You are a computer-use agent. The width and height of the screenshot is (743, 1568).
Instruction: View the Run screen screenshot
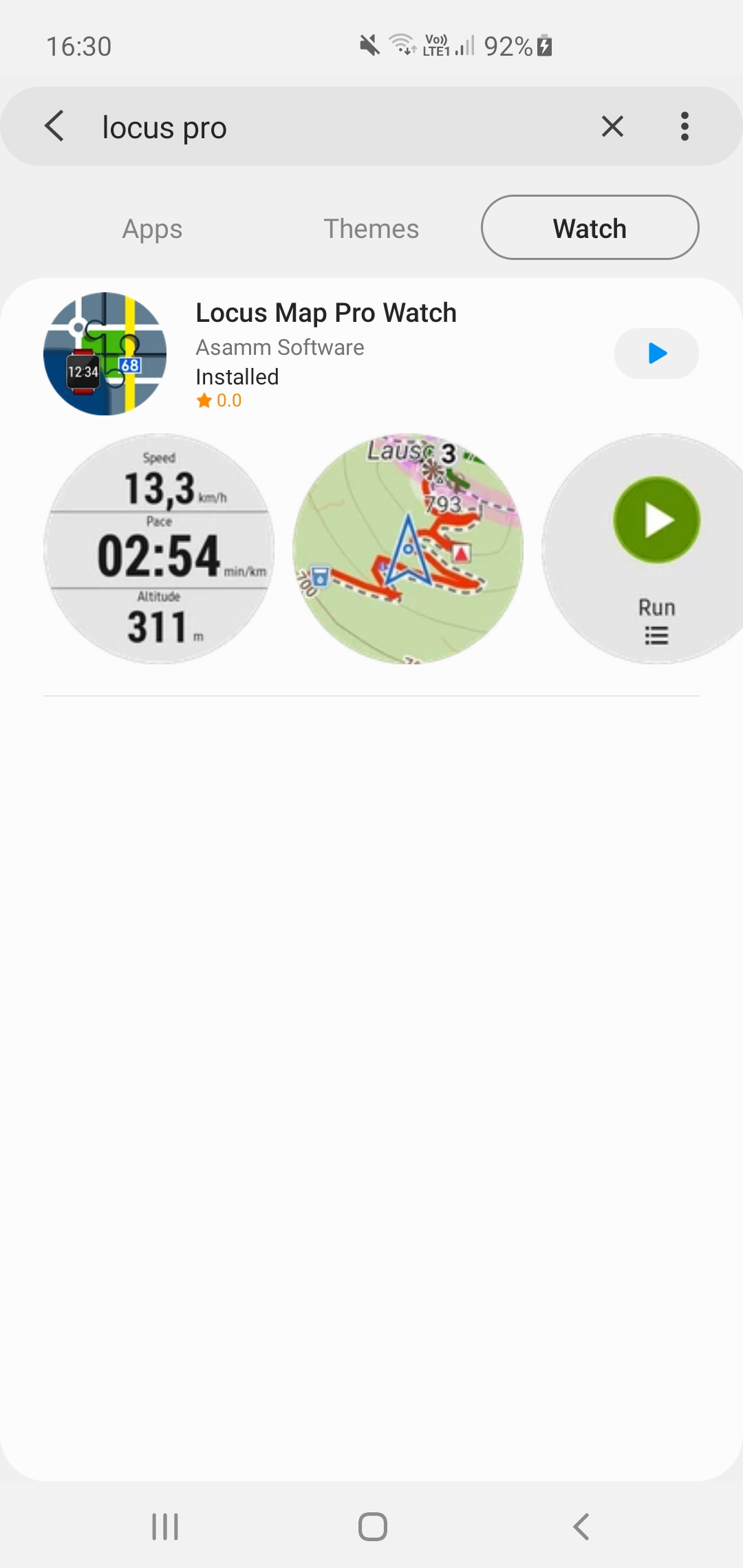[643, 549]
